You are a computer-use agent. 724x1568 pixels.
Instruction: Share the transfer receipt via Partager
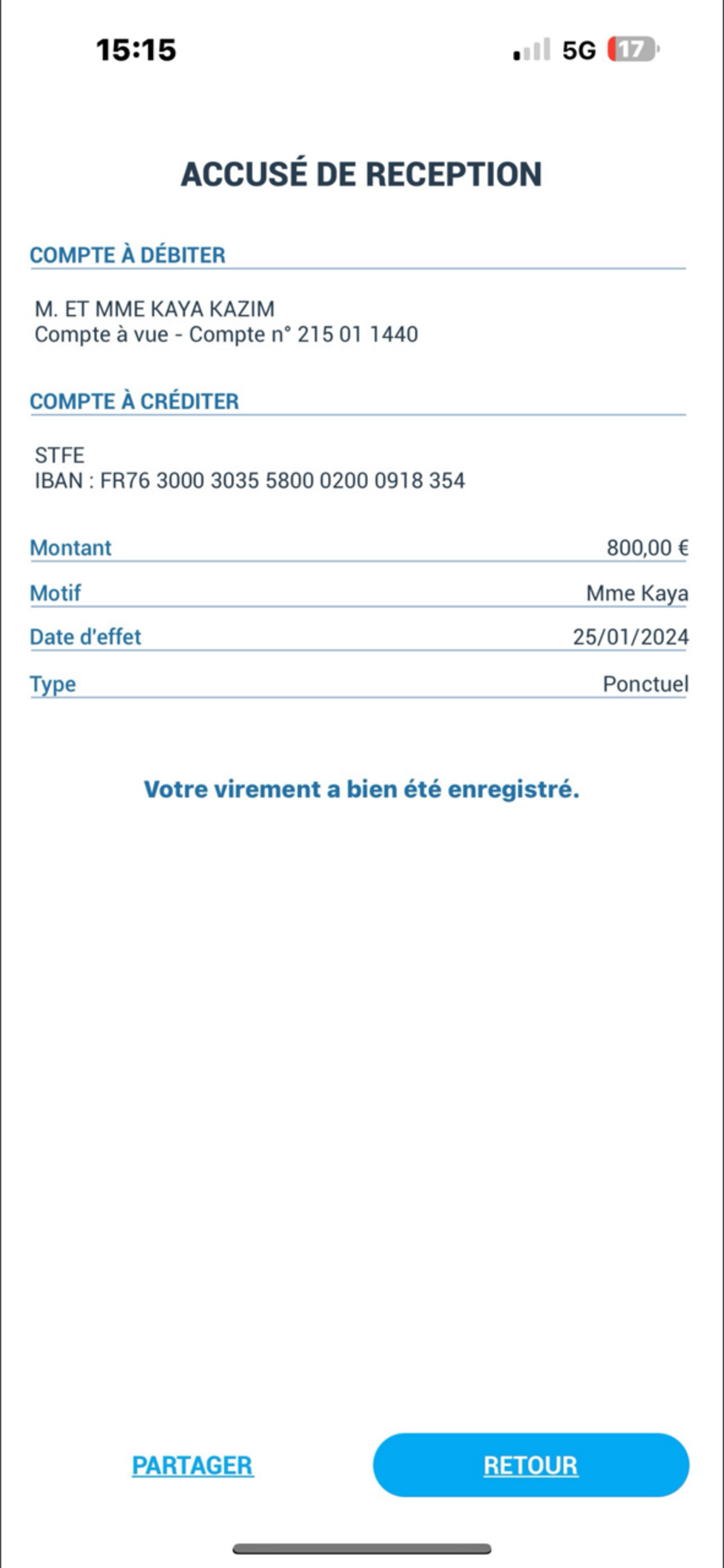pos(193,1466)
